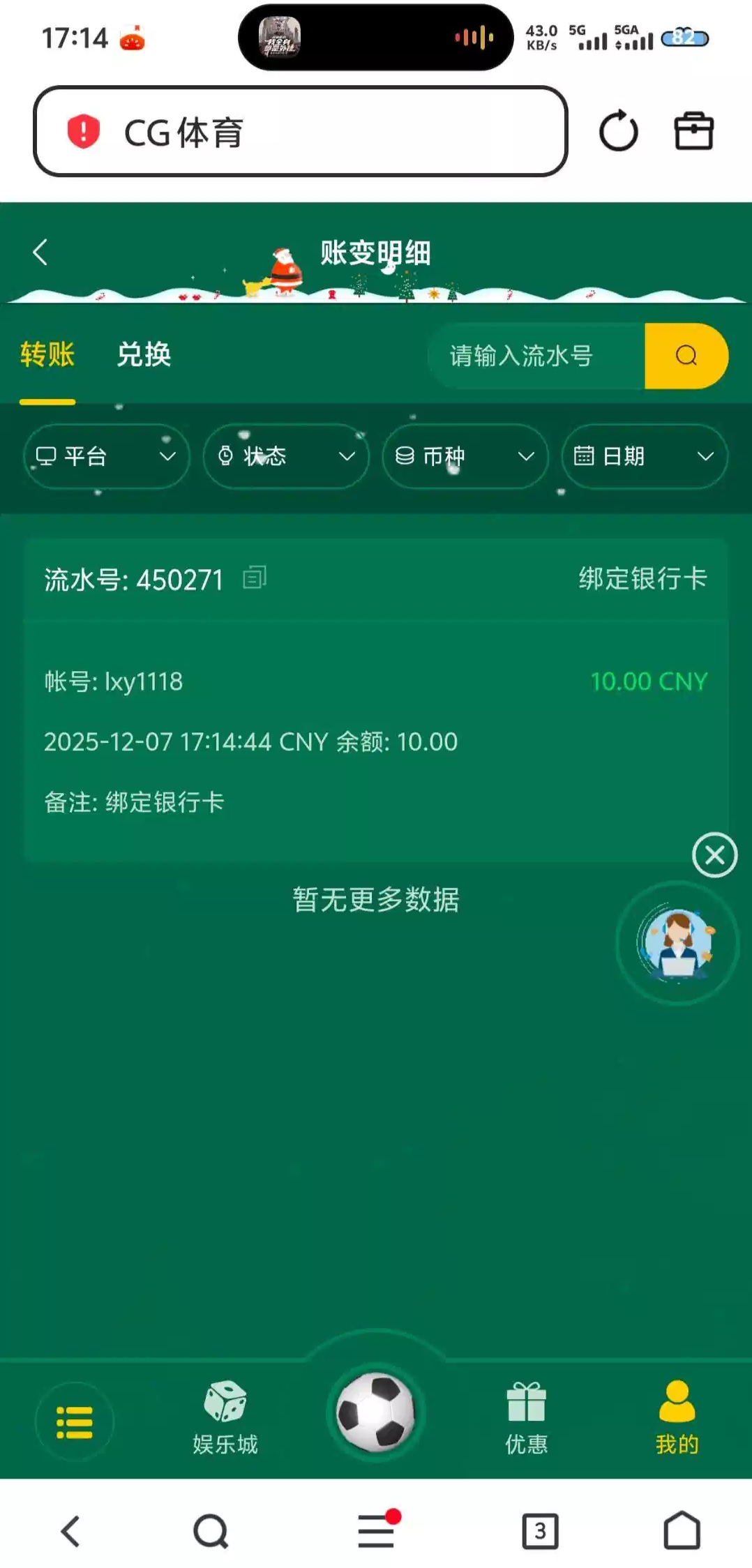Open the 我的 tab

tap(677, 1417)
